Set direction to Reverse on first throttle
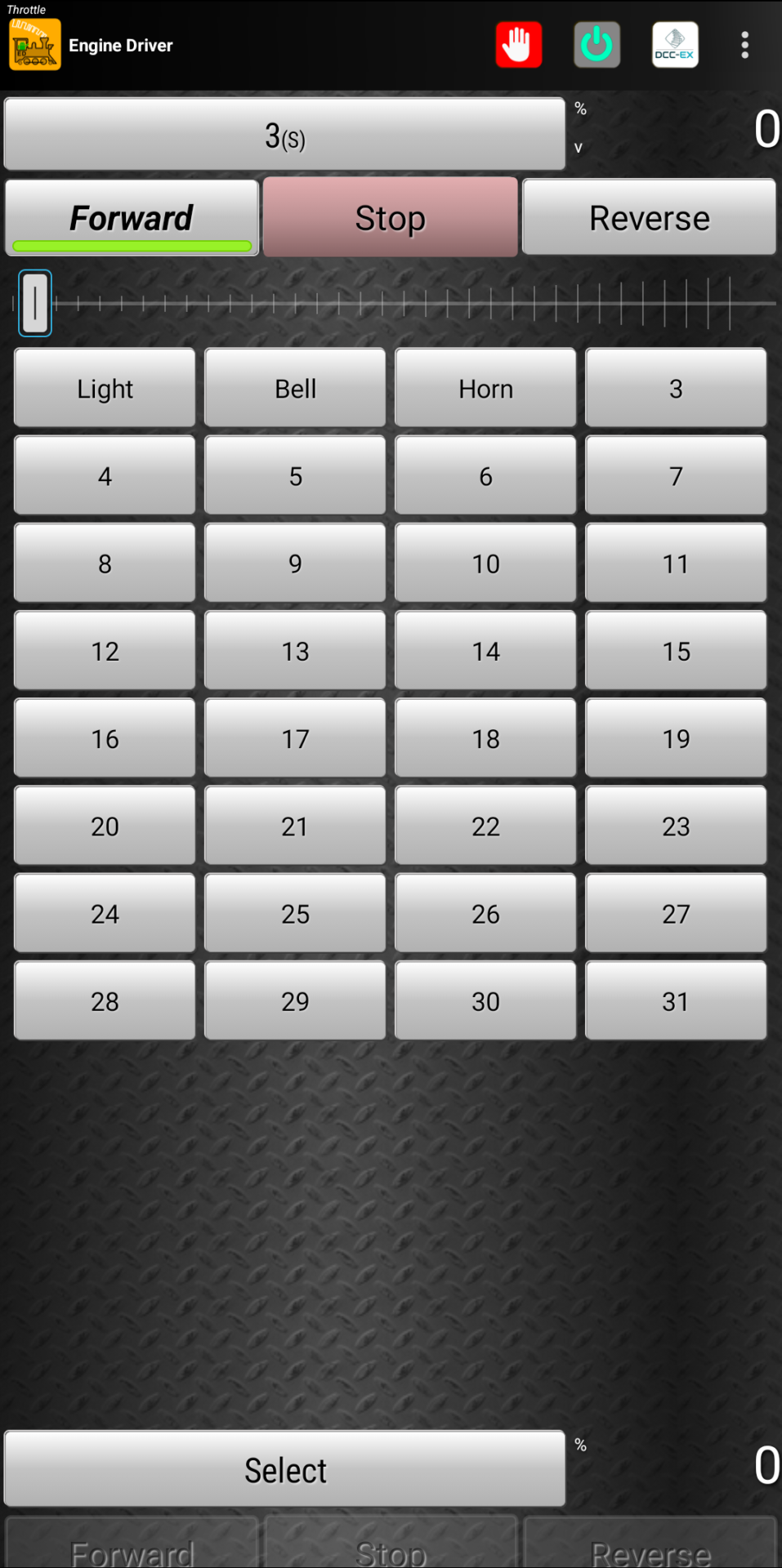This screenshot has width=782, height=1568. coord(649,218)
